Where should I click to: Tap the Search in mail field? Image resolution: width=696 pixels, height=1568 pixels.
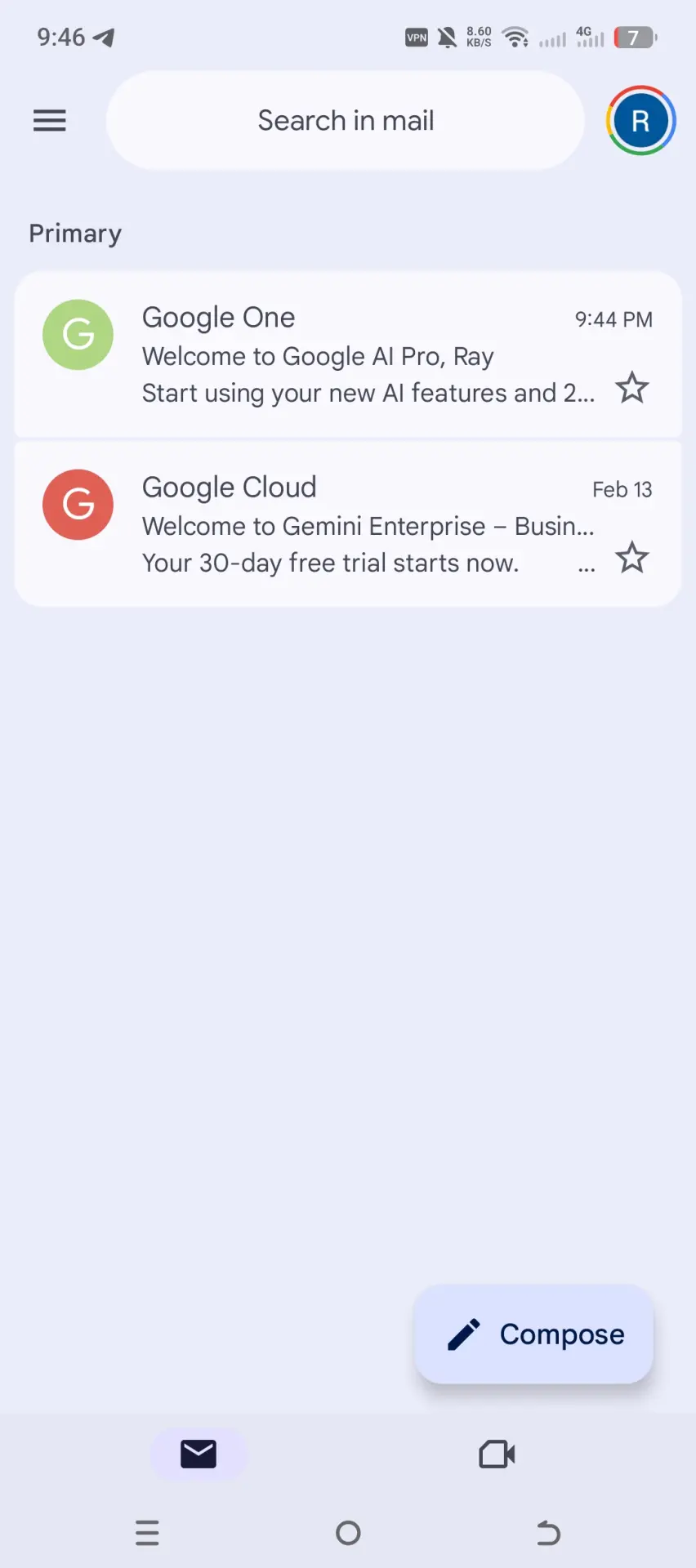[346, 121]
